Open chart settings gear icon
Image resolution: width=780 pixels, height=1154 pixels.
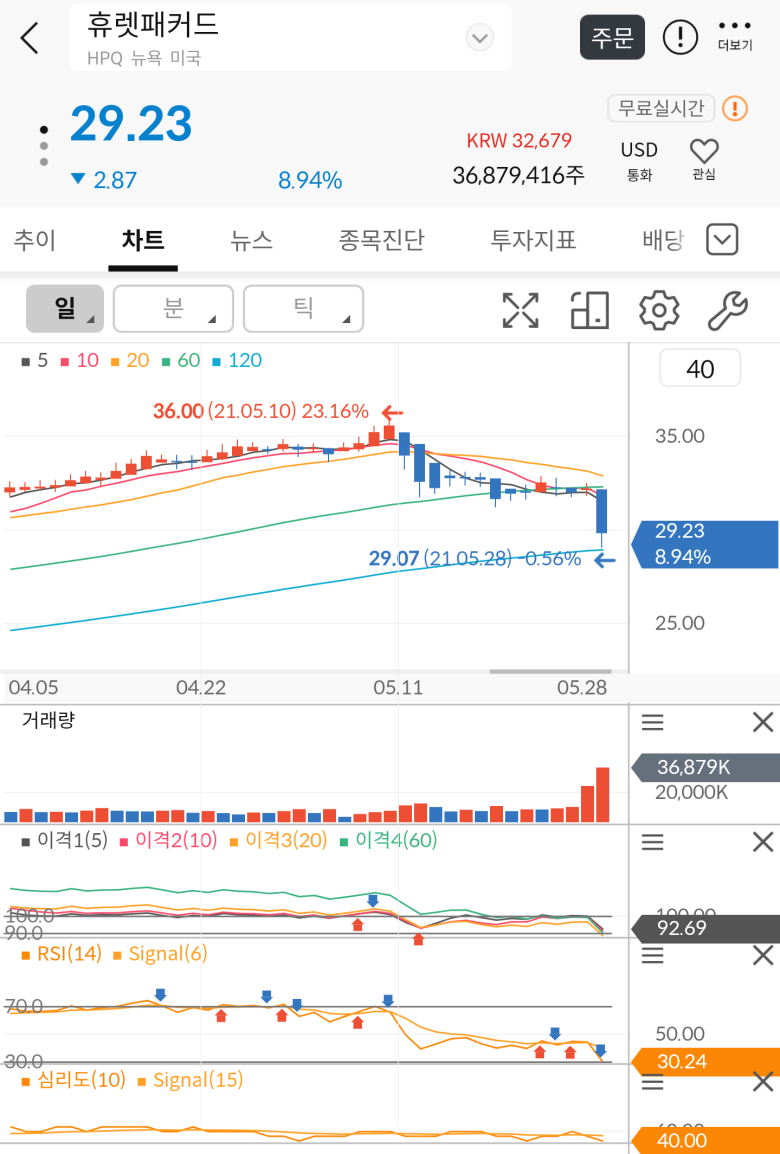point(659,311)
